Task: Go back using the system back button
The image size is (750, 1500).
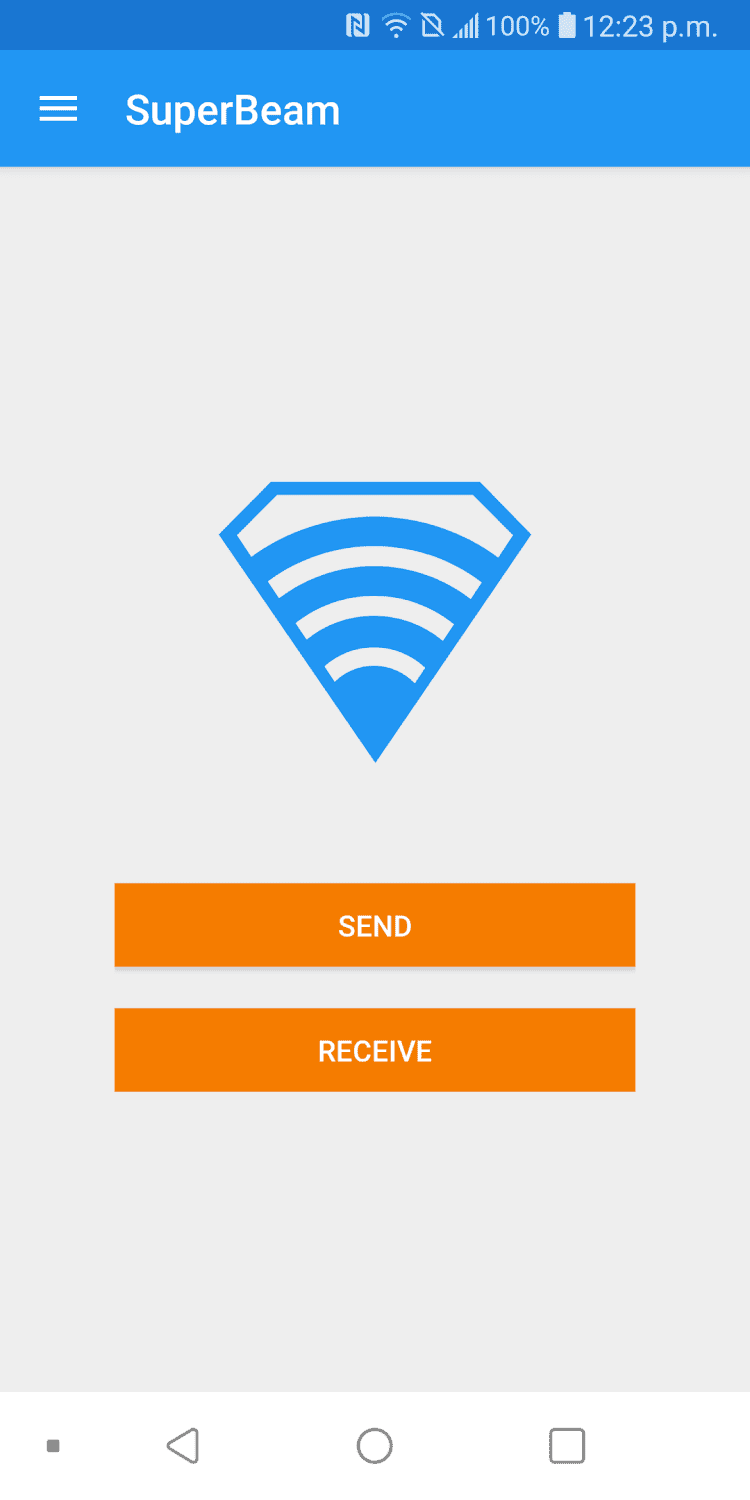Action: pos(183,1445)
